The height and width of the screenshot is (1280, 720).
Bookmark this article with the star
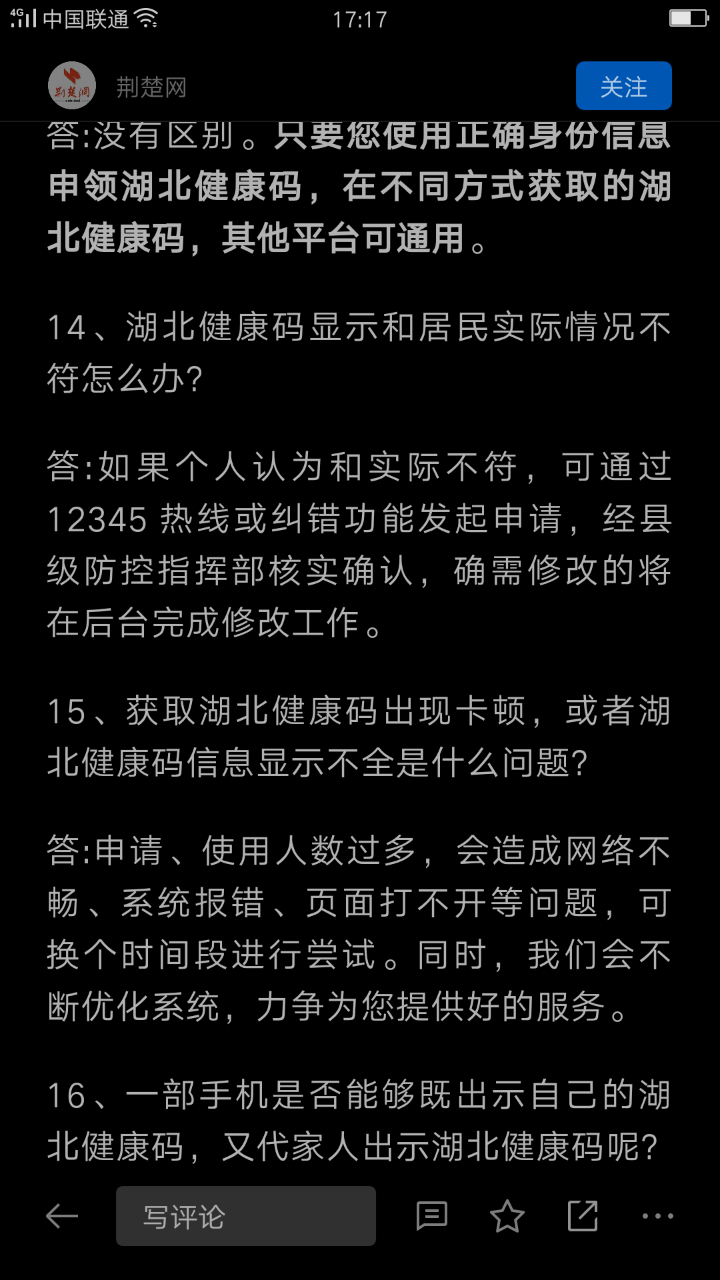507,1216
